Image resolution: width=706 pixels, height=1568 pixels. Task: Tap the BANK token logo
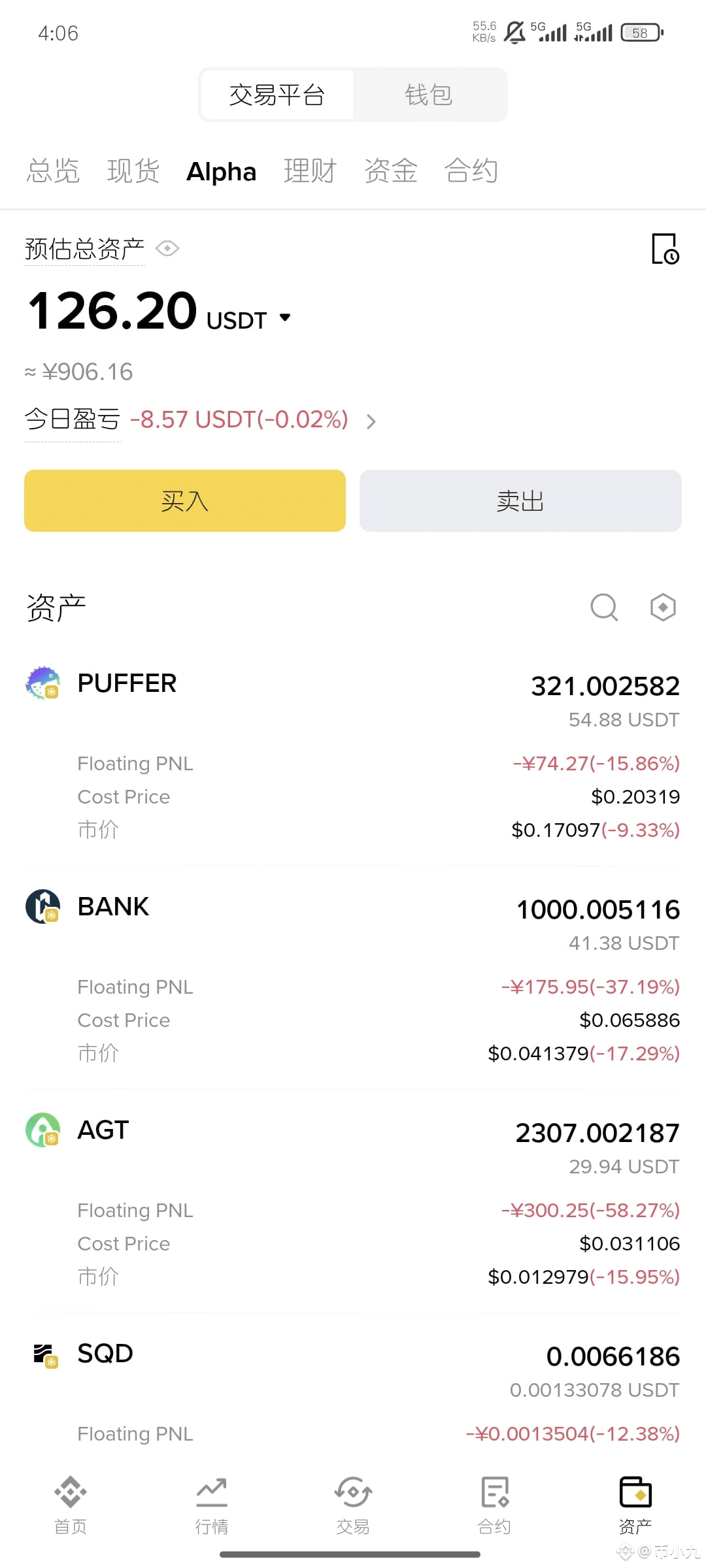[42, 907]
